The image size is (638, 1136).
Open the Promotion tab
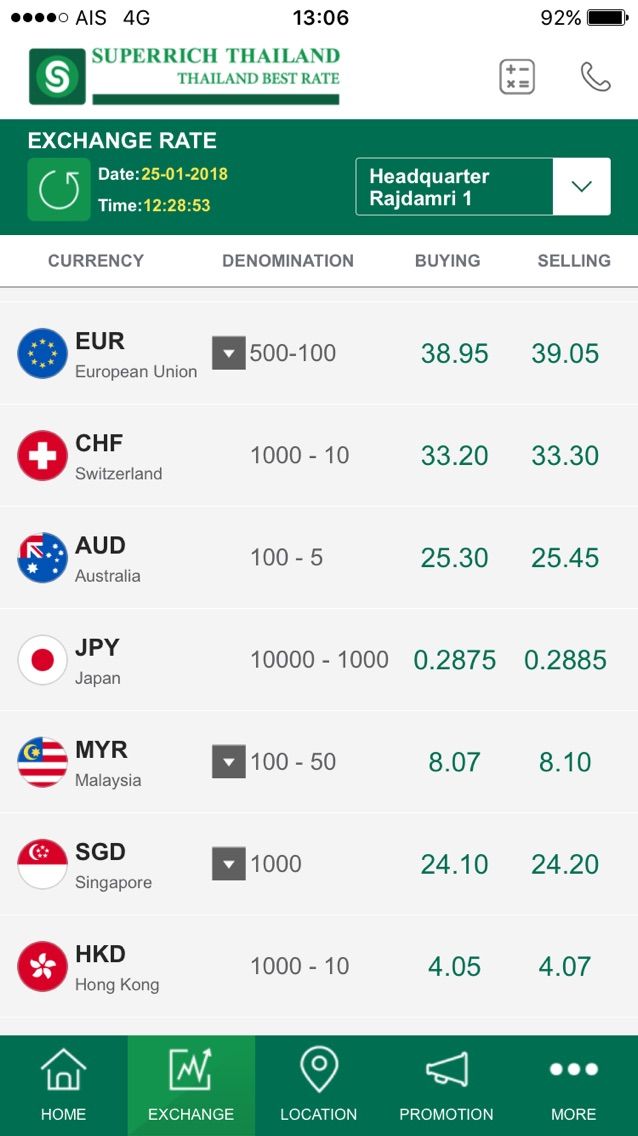[446, 1085]
